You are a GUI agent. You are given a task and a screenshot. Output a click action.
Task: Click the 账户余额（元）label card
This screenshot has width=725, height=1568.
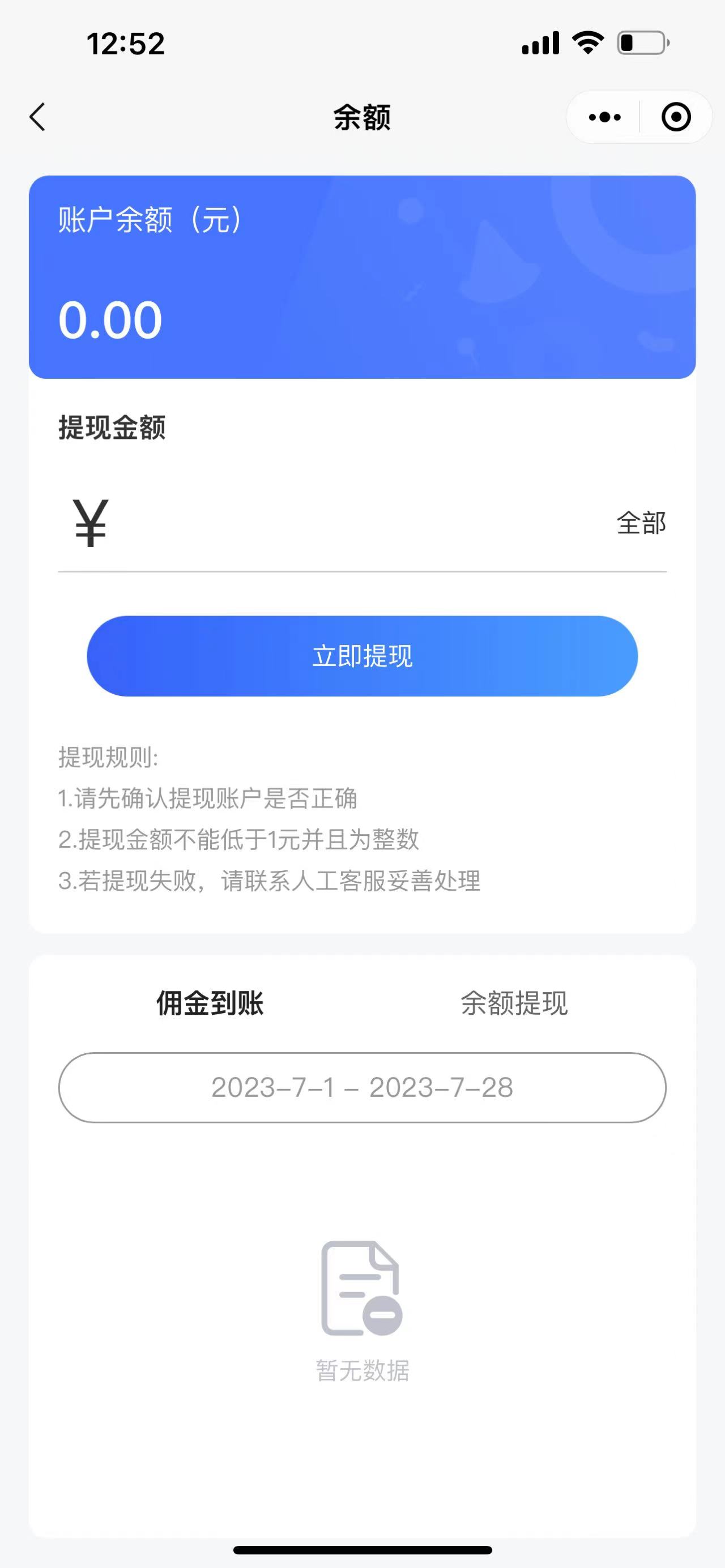(149, 221)
